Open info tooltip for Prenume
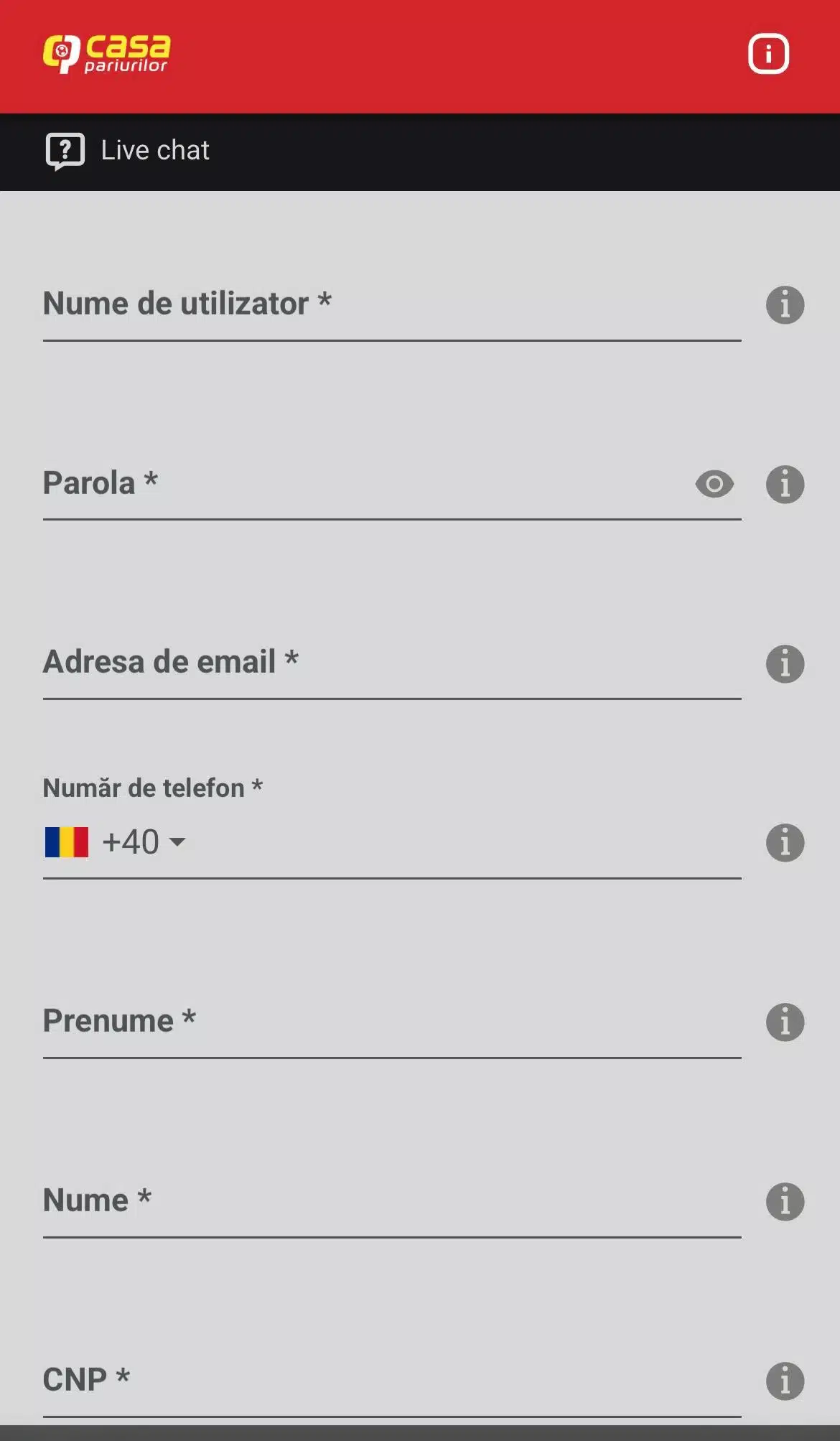 (785, 1022)
